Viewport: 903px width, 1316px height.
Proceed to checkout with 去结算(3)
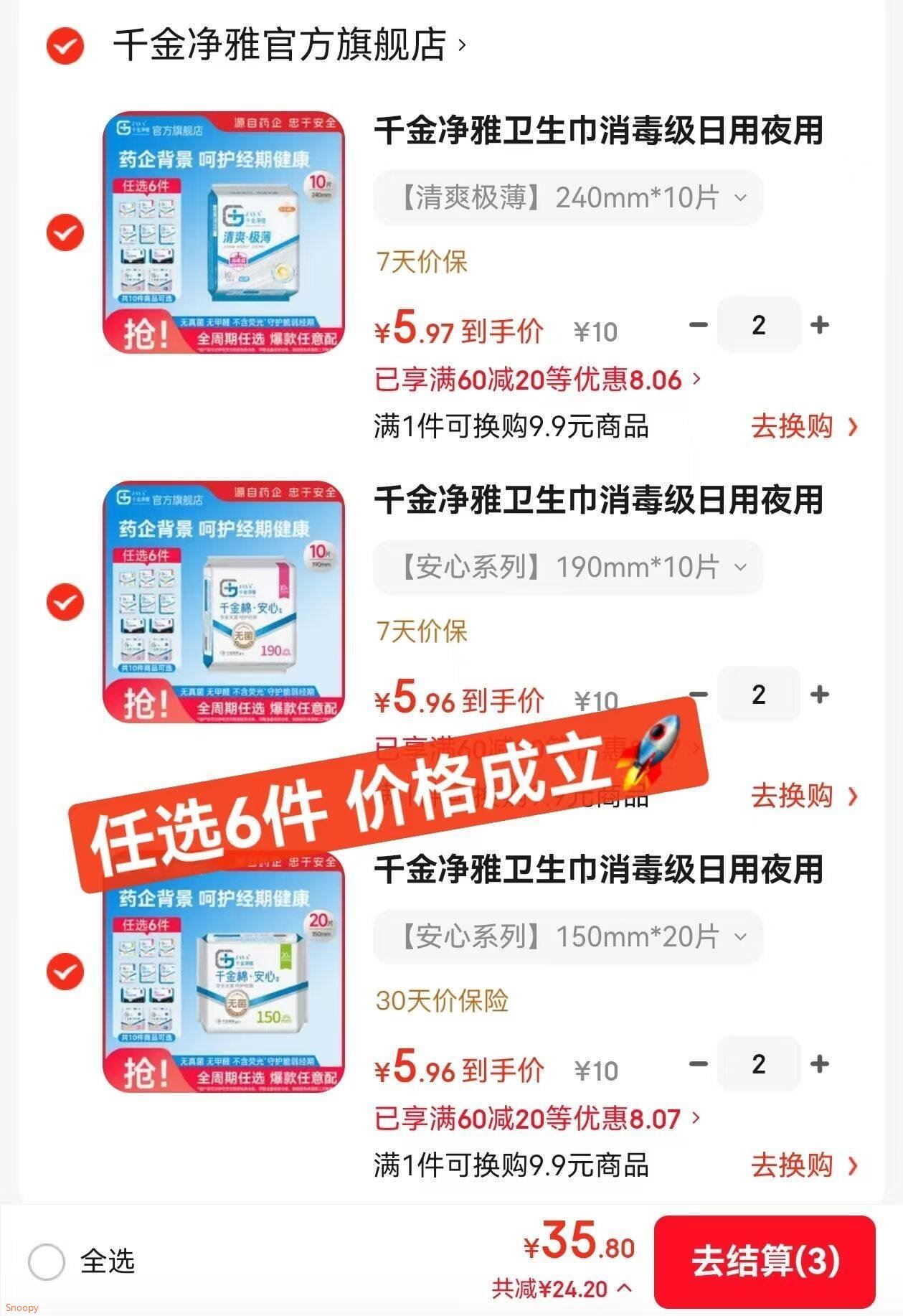(765, 1261)
